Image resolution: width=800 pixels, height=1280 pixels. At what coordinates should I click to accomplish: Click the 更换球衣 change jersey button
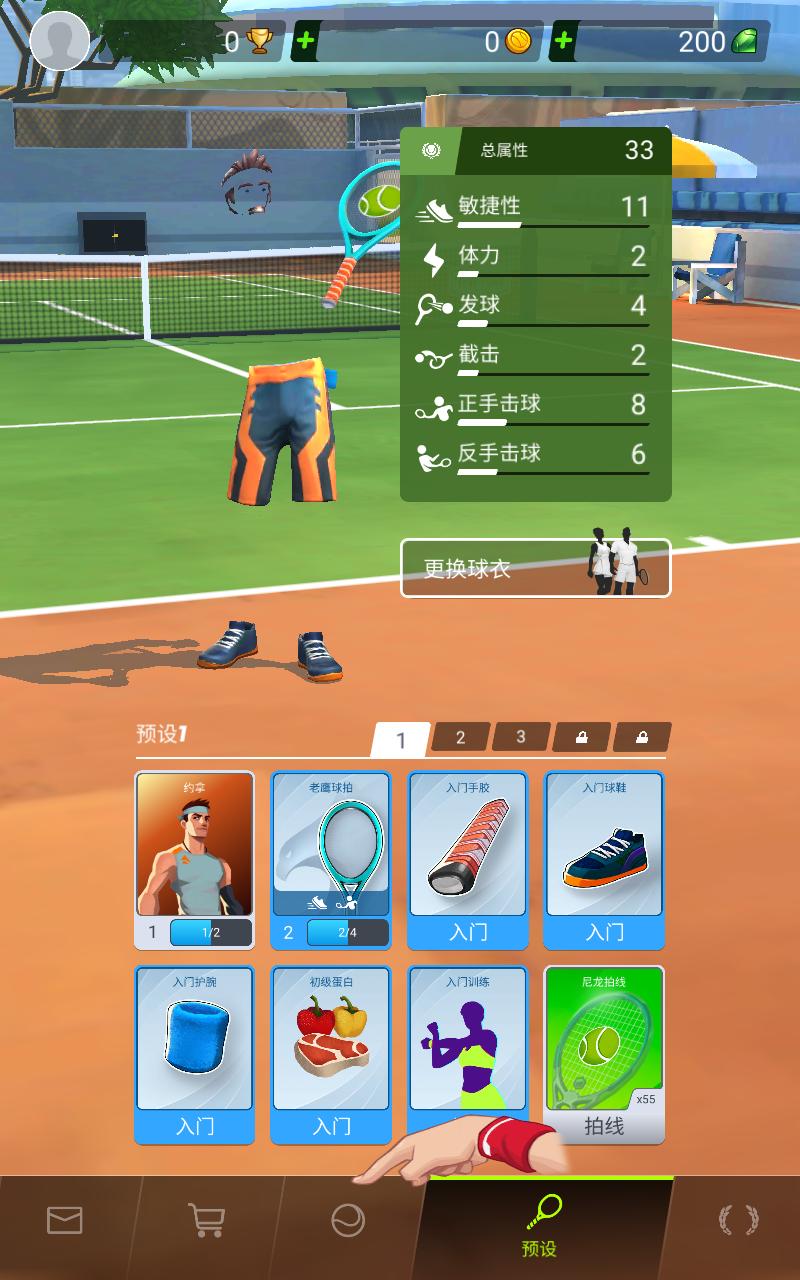(535, 567)
